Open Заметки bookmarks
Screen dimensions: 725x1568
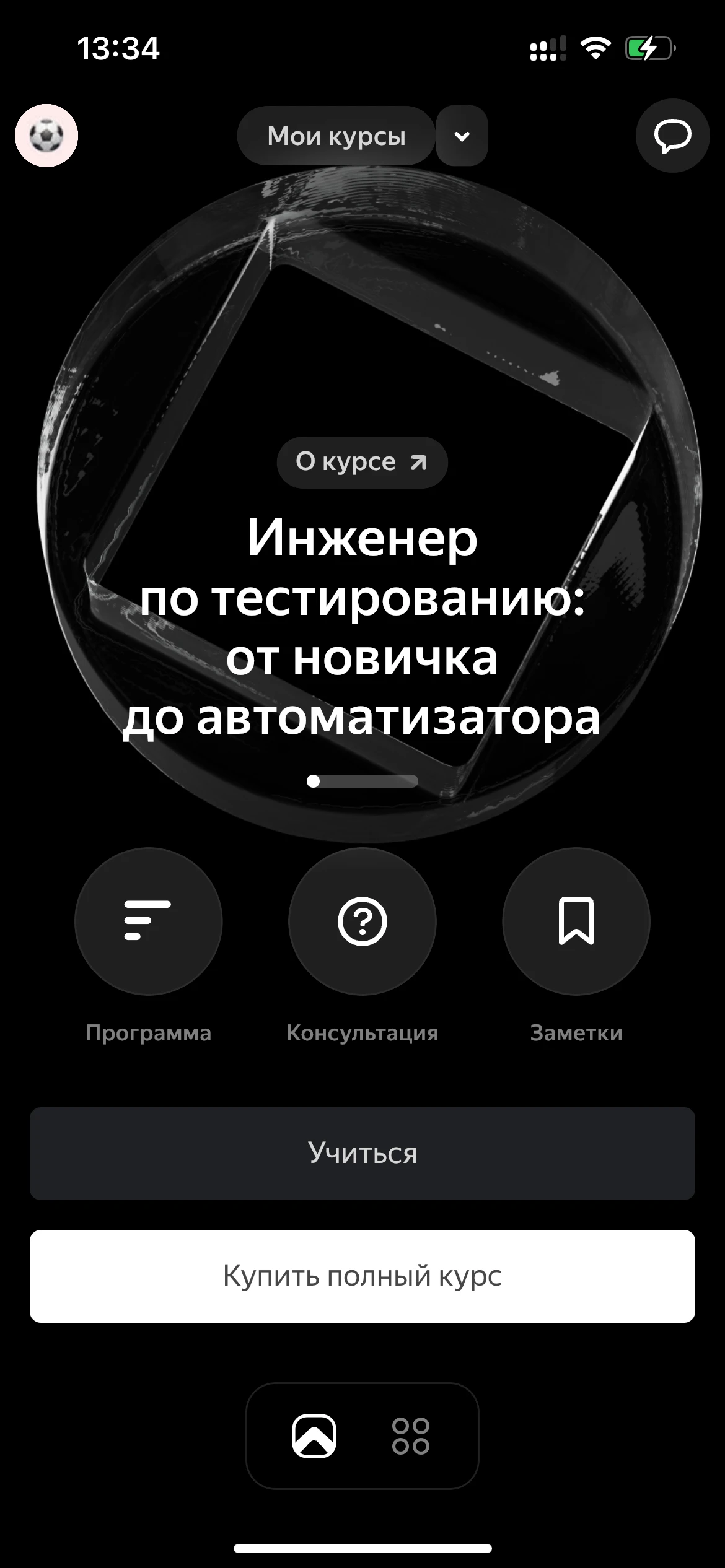click(x=576, y=921)
